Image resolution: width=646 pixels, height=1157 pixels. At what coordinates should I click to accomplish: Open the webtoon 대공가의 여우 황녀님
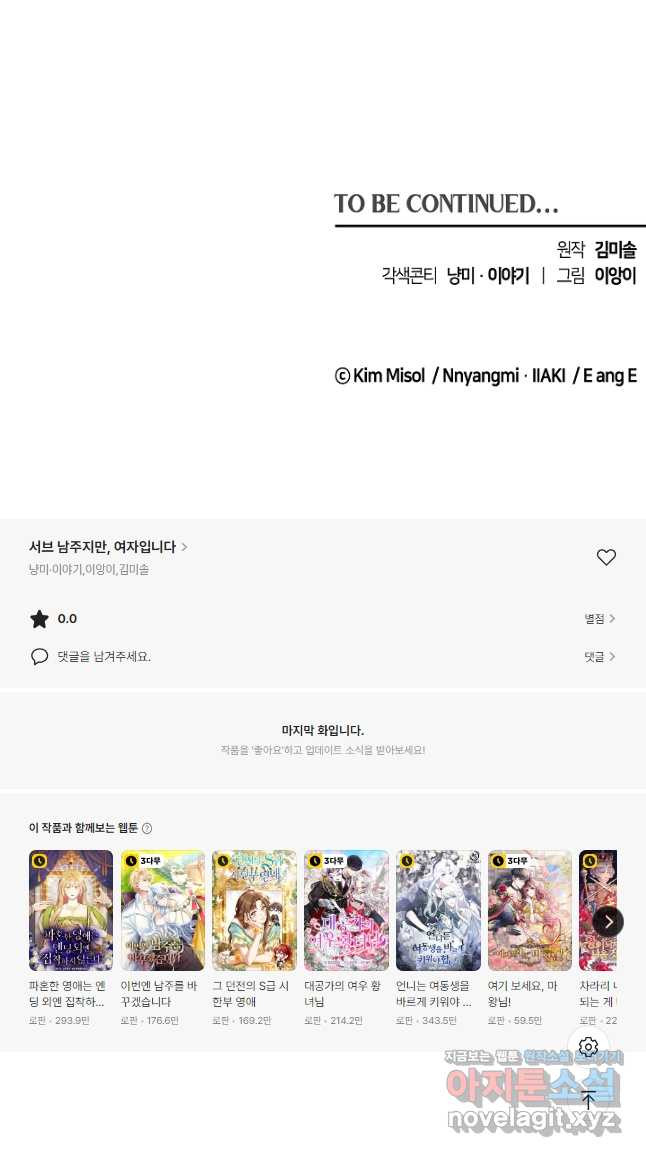[x=346, y=911]
